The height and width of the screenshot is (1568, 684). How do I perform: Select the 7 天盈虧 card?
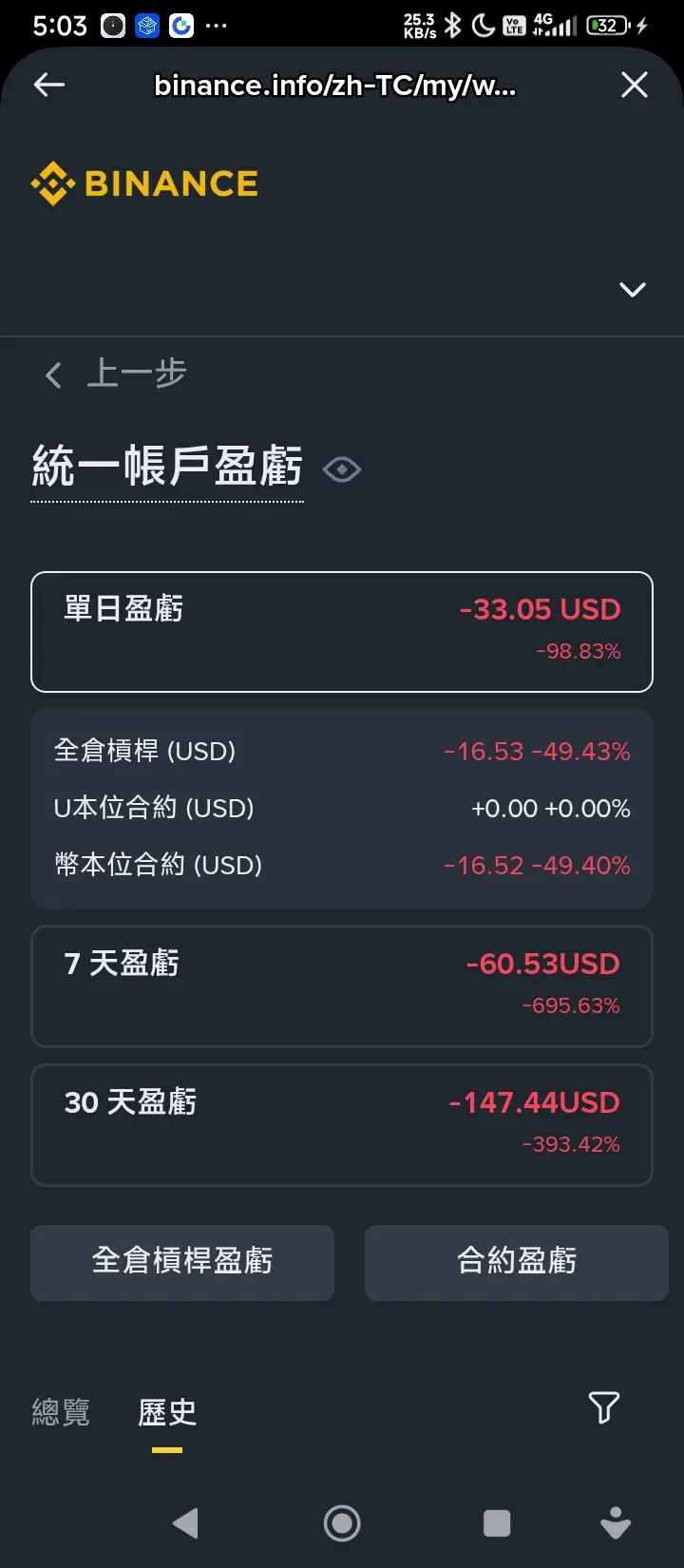[x=342, y=985]
